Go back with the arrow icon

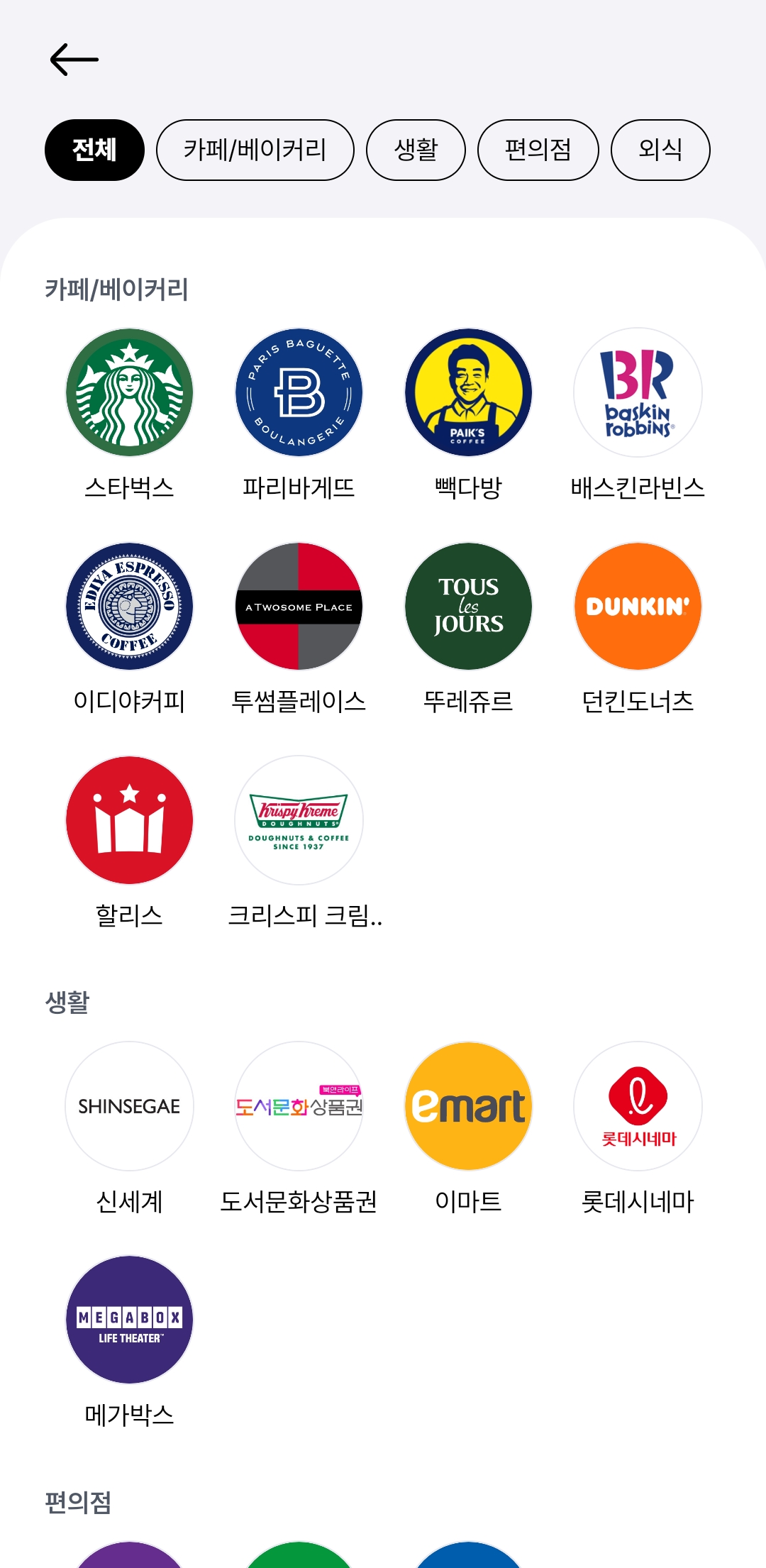coord(74,60)
